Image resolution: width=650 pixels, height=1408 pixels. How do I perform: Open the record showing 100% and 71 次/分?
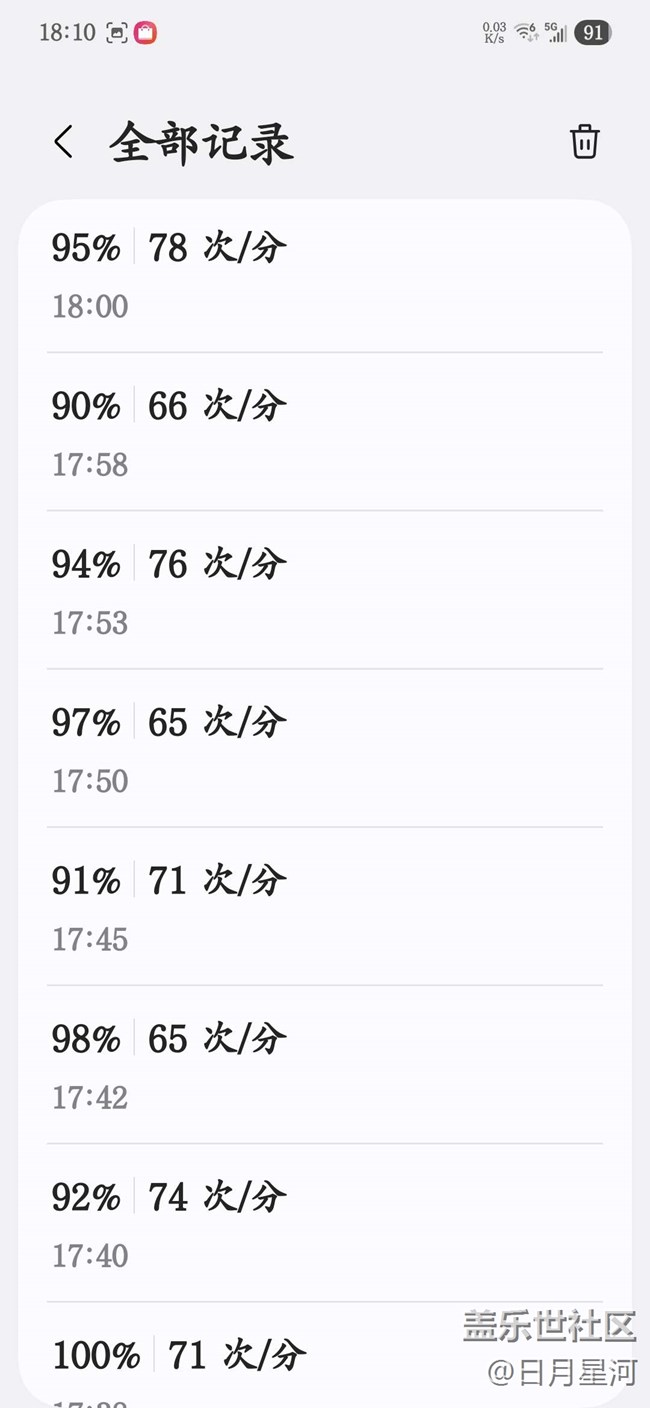click(324, 1360)
